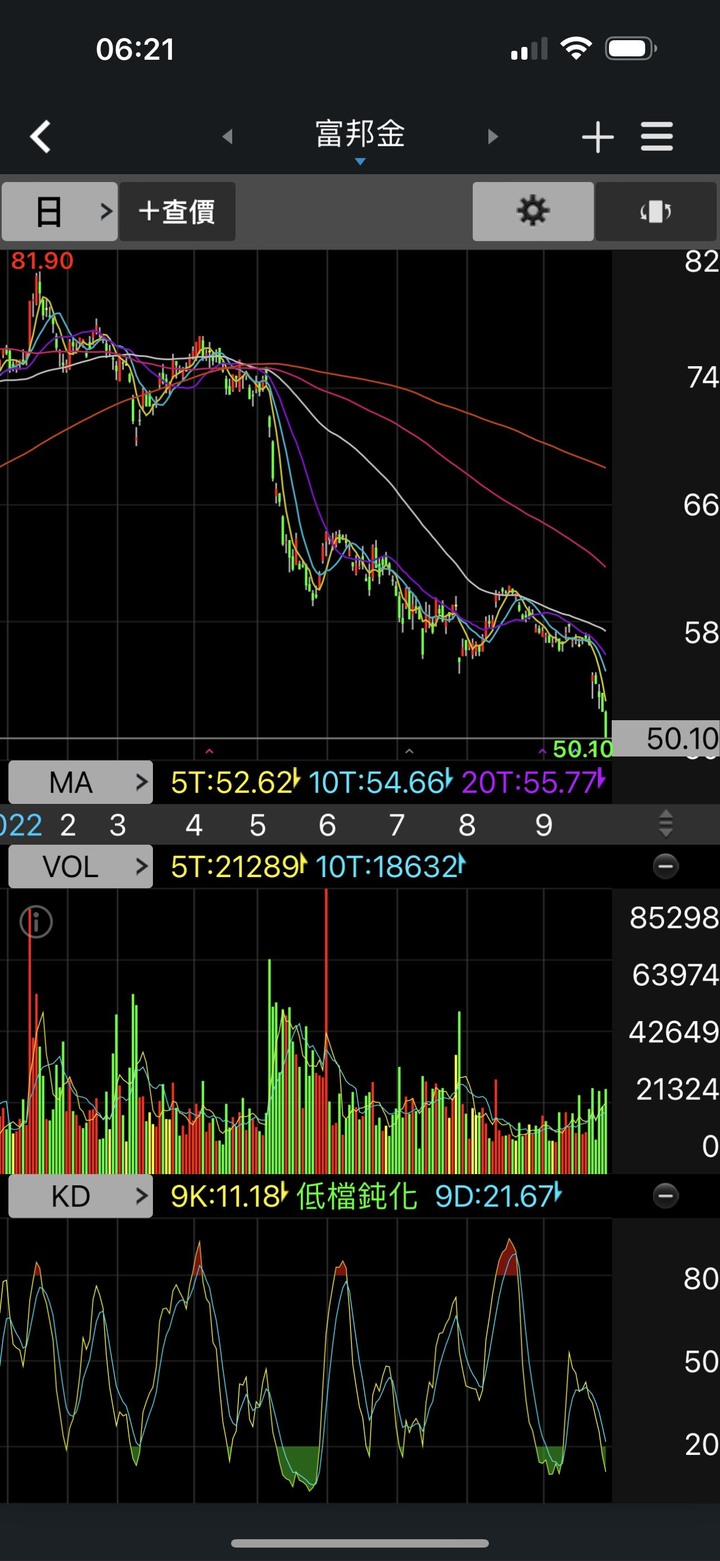The height and width of the screenshot is (1561, 720).
Task: Switch to the next stock with right arrow
Action: 492,137
